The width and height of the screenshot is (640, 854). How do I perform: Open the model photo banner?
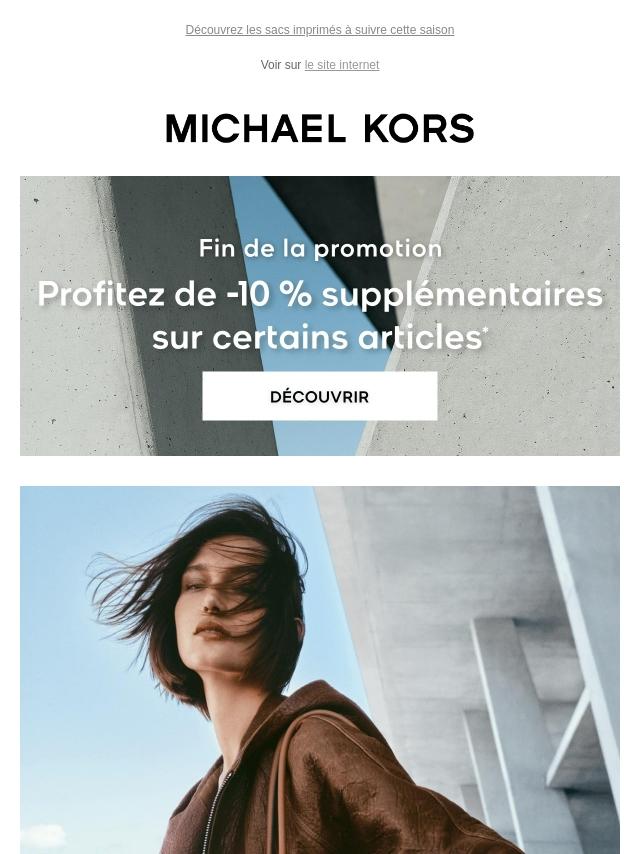pos(319,669)
